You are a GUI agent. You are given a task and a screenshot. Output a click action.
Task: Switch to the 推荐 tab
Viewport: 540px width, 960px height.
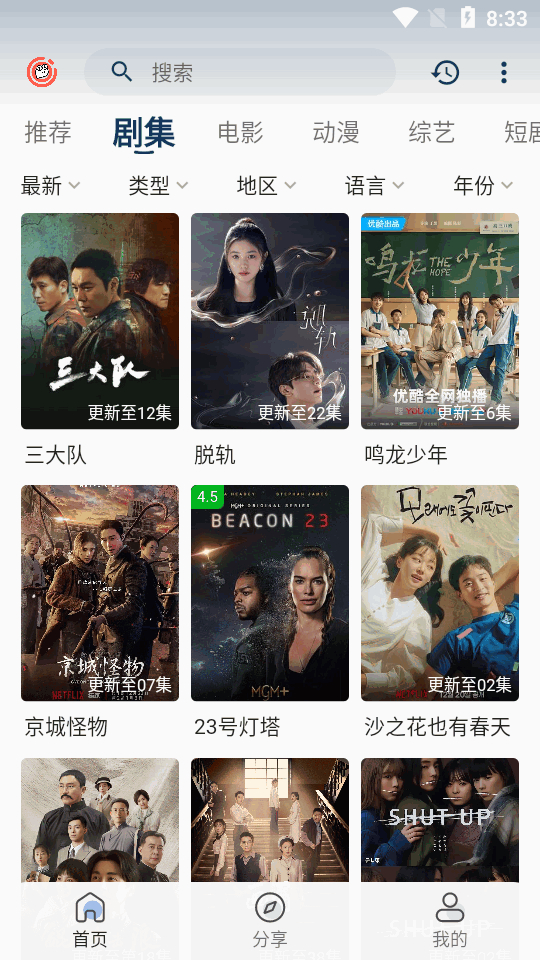tap(48, 132)
